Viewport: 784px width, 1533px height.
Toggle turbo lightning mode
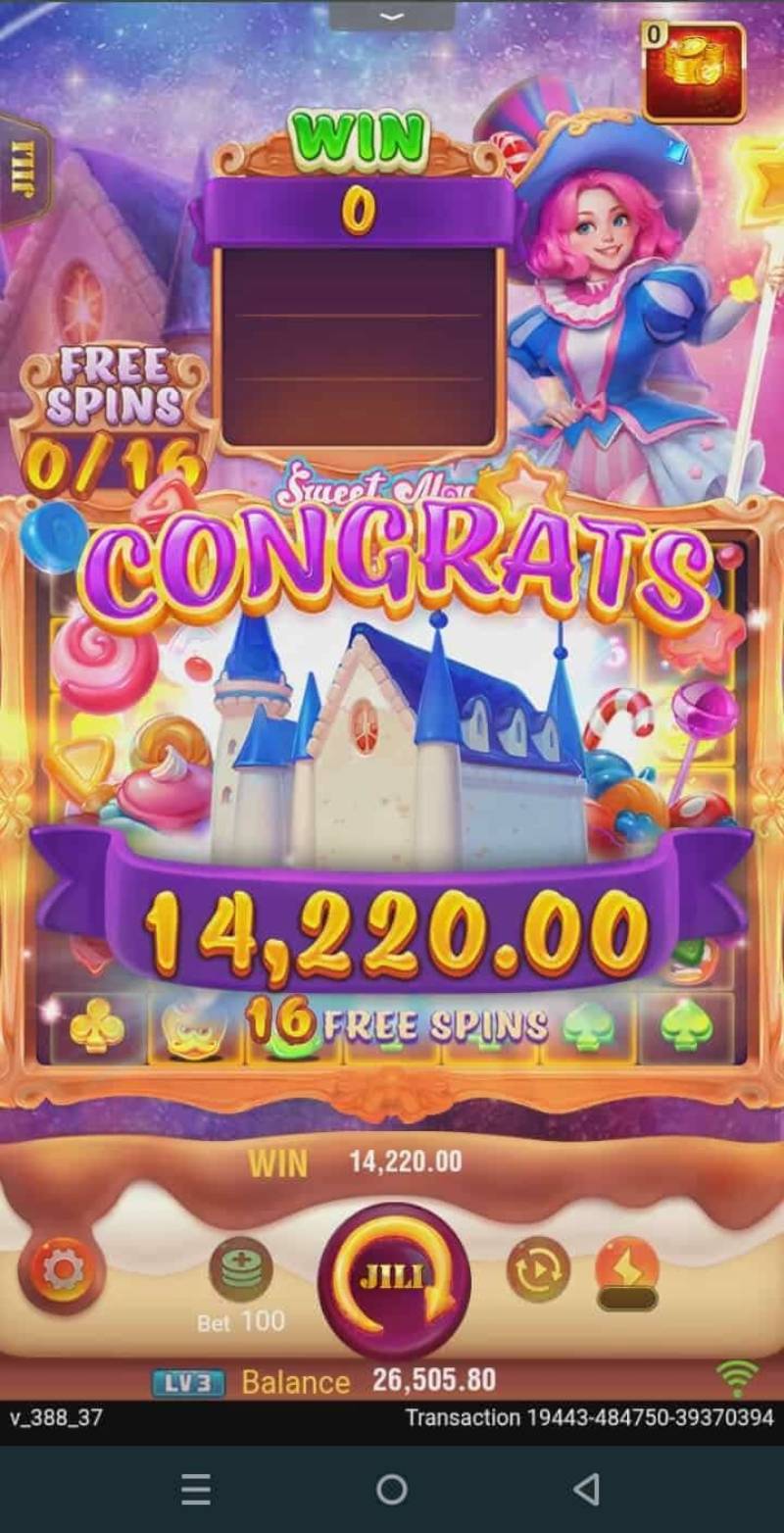tap(627, 1272)
